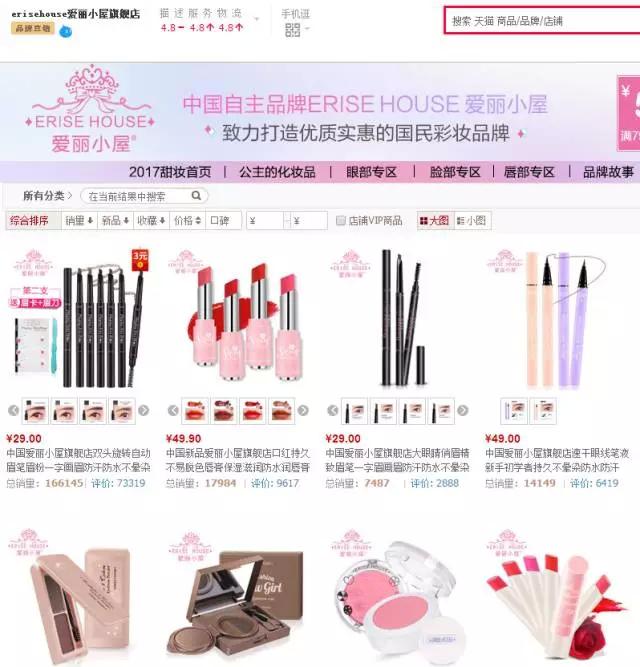The width and height of the screenshot is (640, 667).
Task: Expand the 手机逛 QR dropdown
Action: (x=294, y=22)
